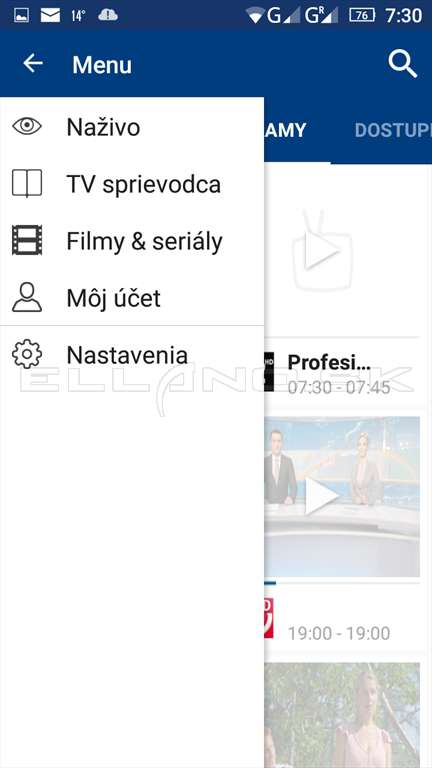Viewport: 432px width, 768px height.
Task: Open the Profesi... programme row
Action: [342, 374]
